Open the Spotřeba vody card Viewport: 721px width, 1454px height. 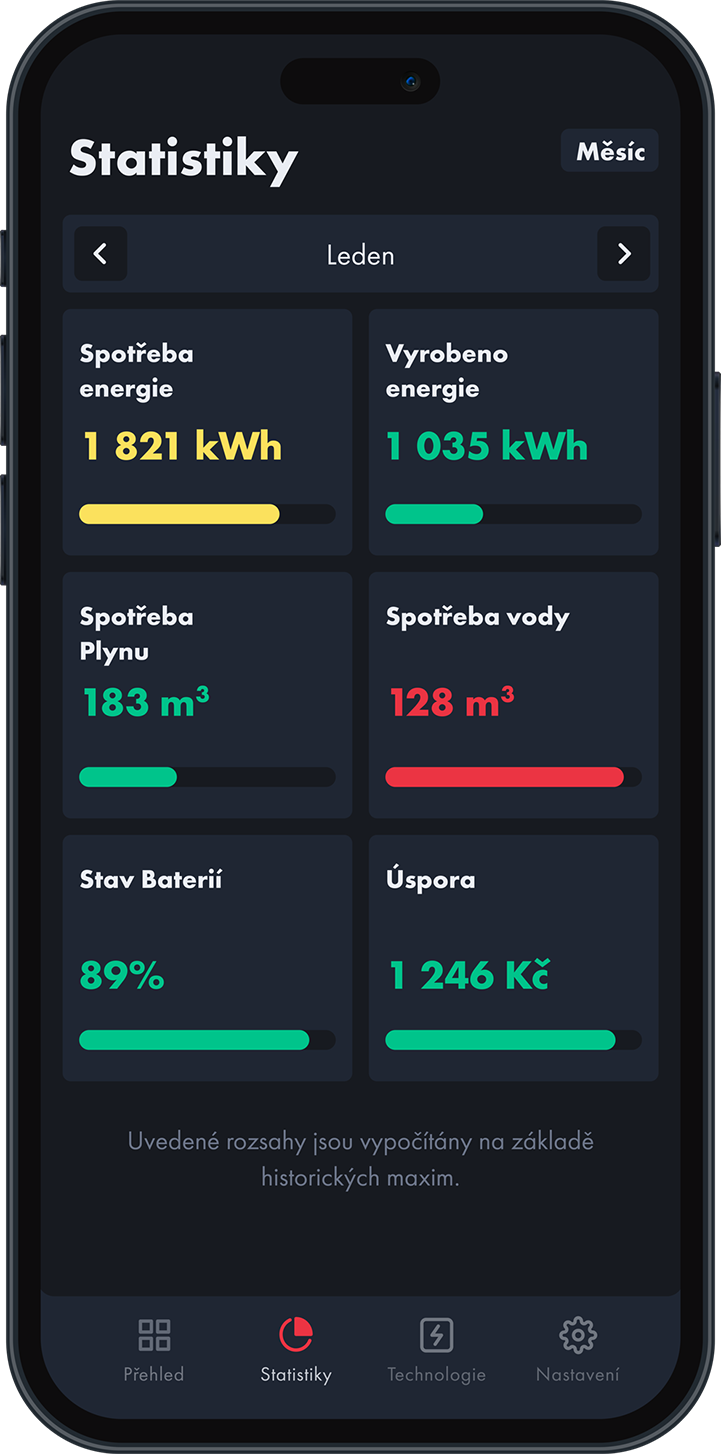coord(513,695)
